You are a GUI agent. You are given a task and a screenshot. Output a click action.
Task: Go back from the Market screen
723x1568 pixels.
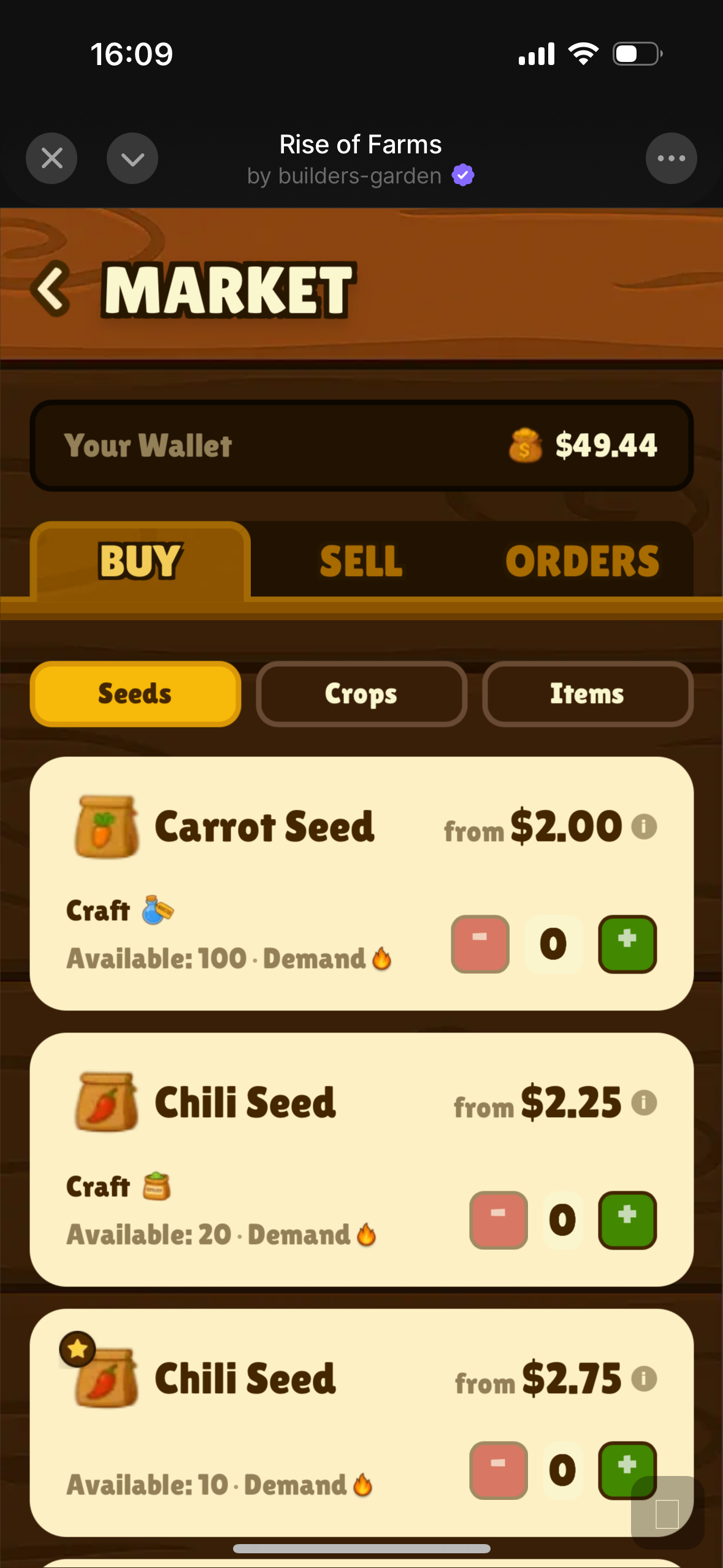tap(52, 288)
